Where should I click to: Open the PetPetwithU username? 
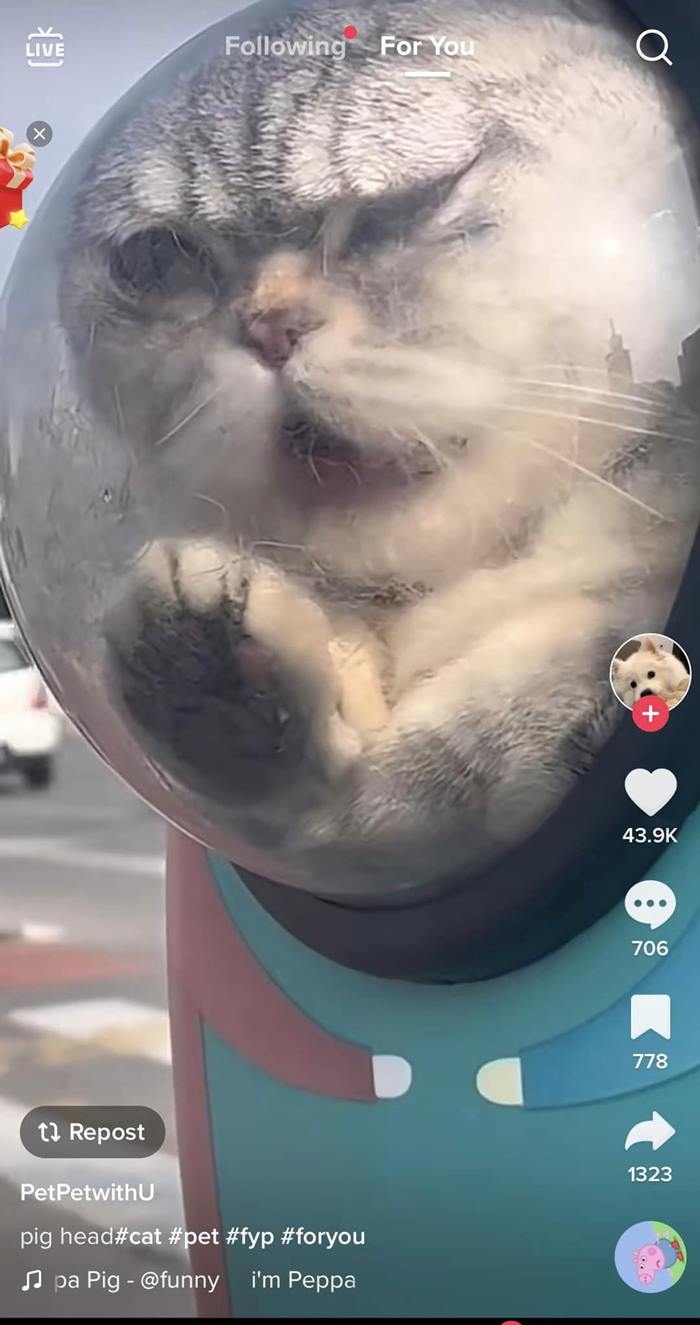[87, 1192]
